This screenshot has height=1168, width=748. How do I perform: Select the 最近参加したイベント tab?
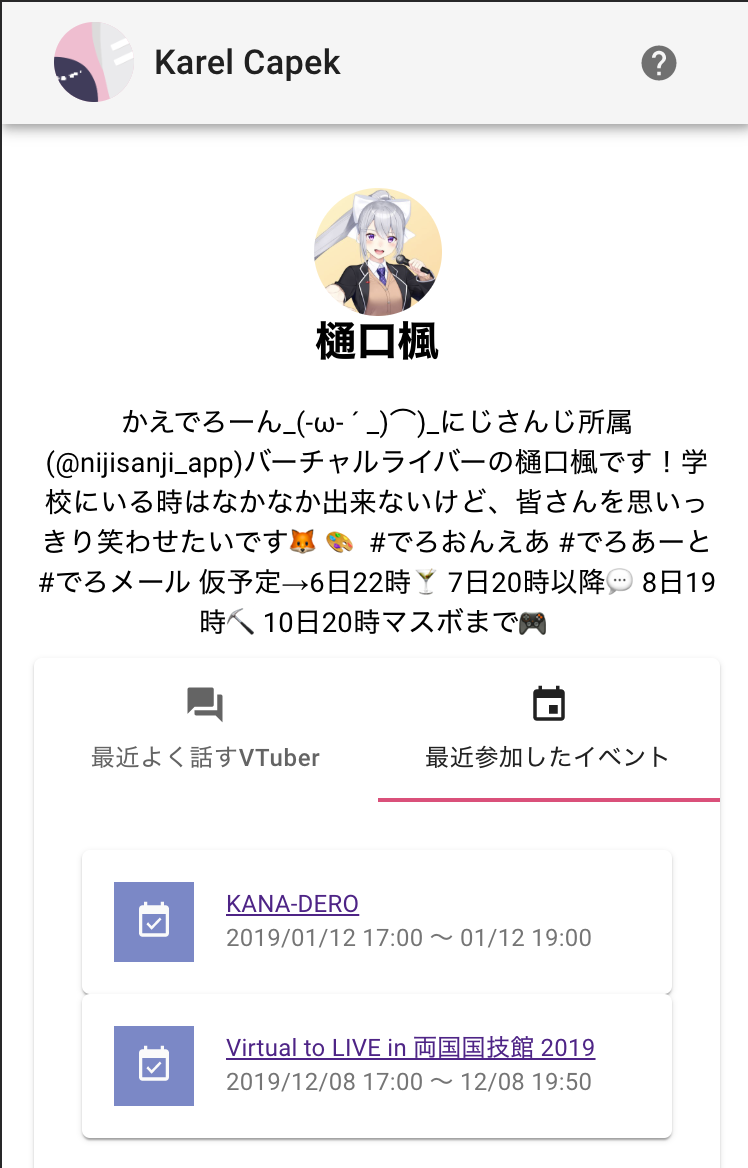coord(548,730)
